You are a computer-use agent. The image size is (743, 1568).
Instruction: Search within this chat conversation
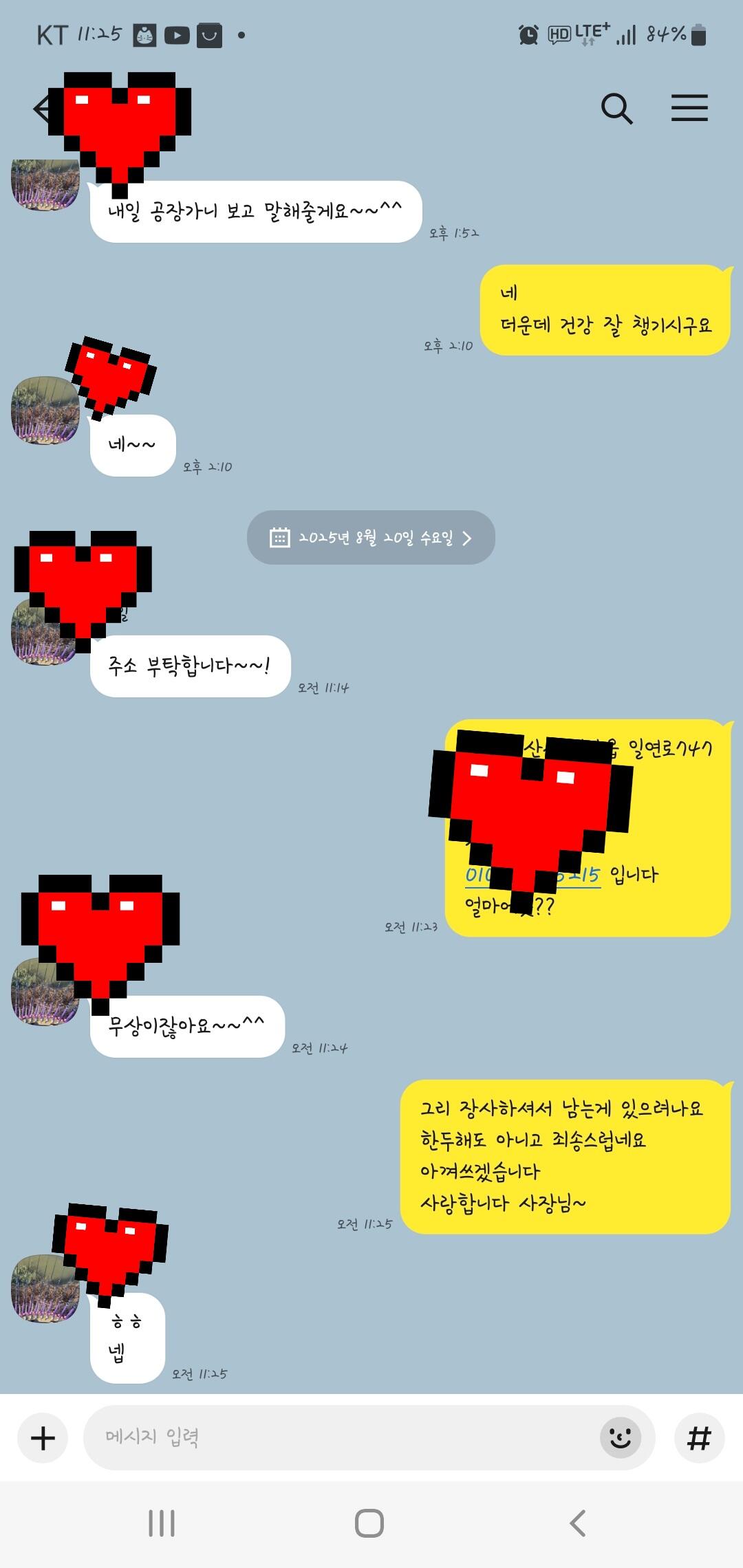(x=616, y=109)
